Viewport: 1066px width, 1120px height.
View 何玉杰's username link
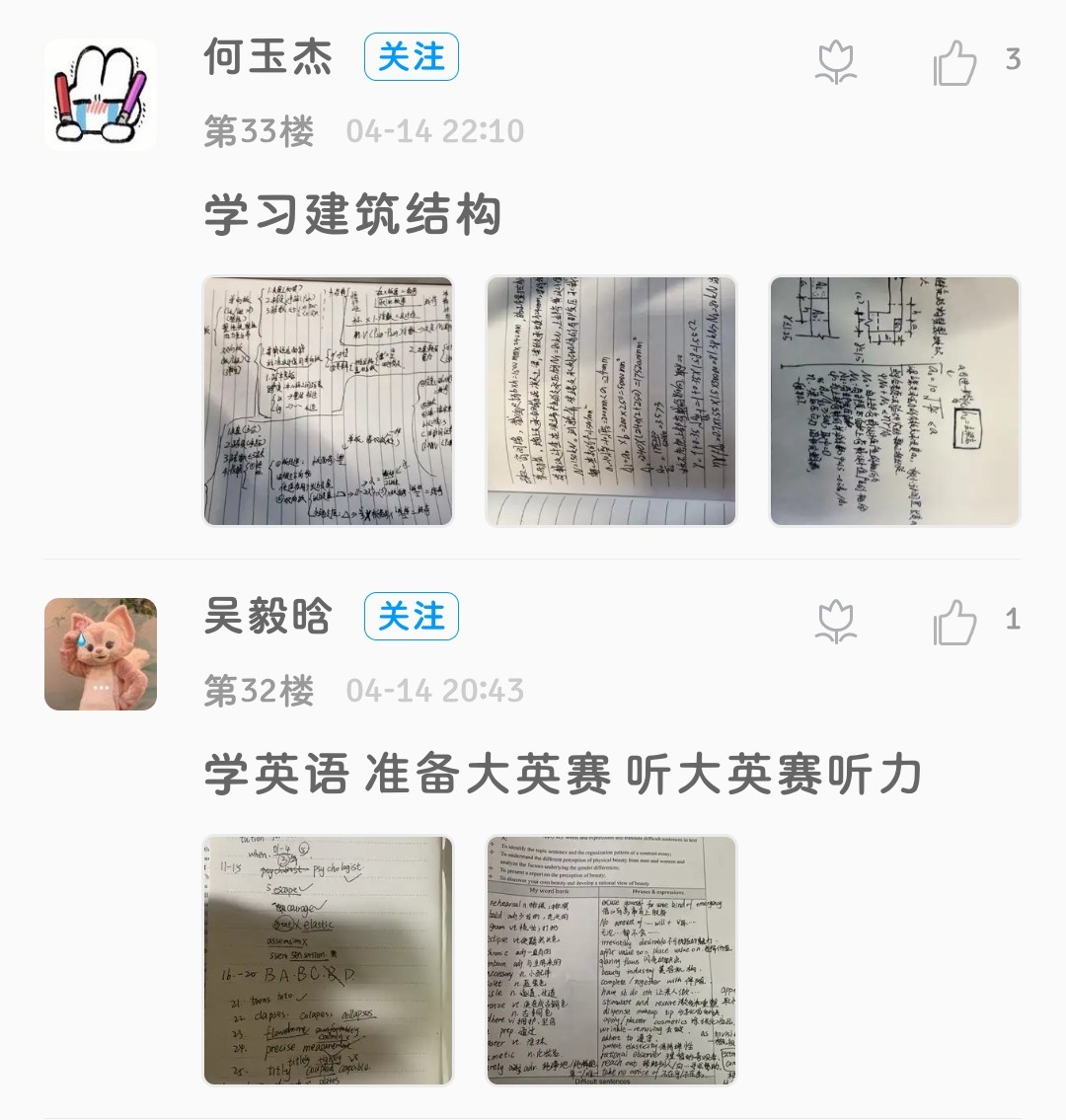click(x=267, y=57)
